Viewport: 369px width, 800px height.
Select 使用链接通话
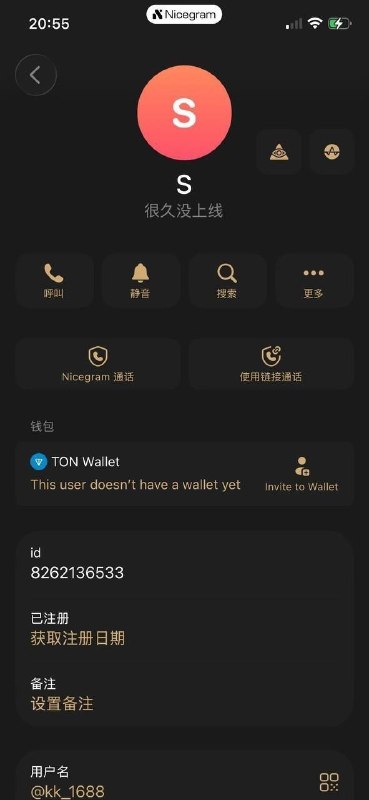click(271, 364)
